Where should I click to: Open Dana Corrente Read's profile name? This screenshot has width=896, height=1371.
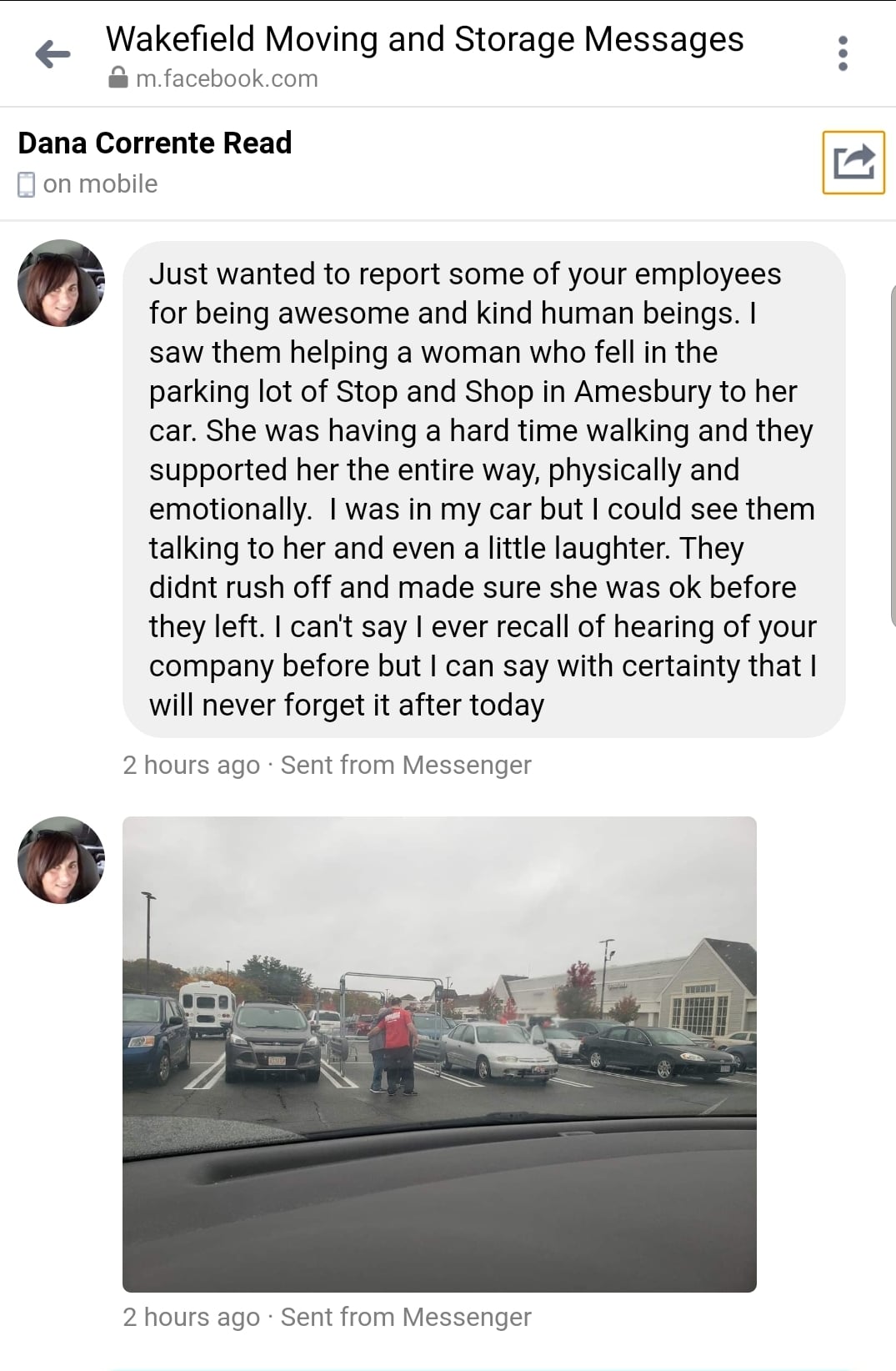(x=155, y=143)
